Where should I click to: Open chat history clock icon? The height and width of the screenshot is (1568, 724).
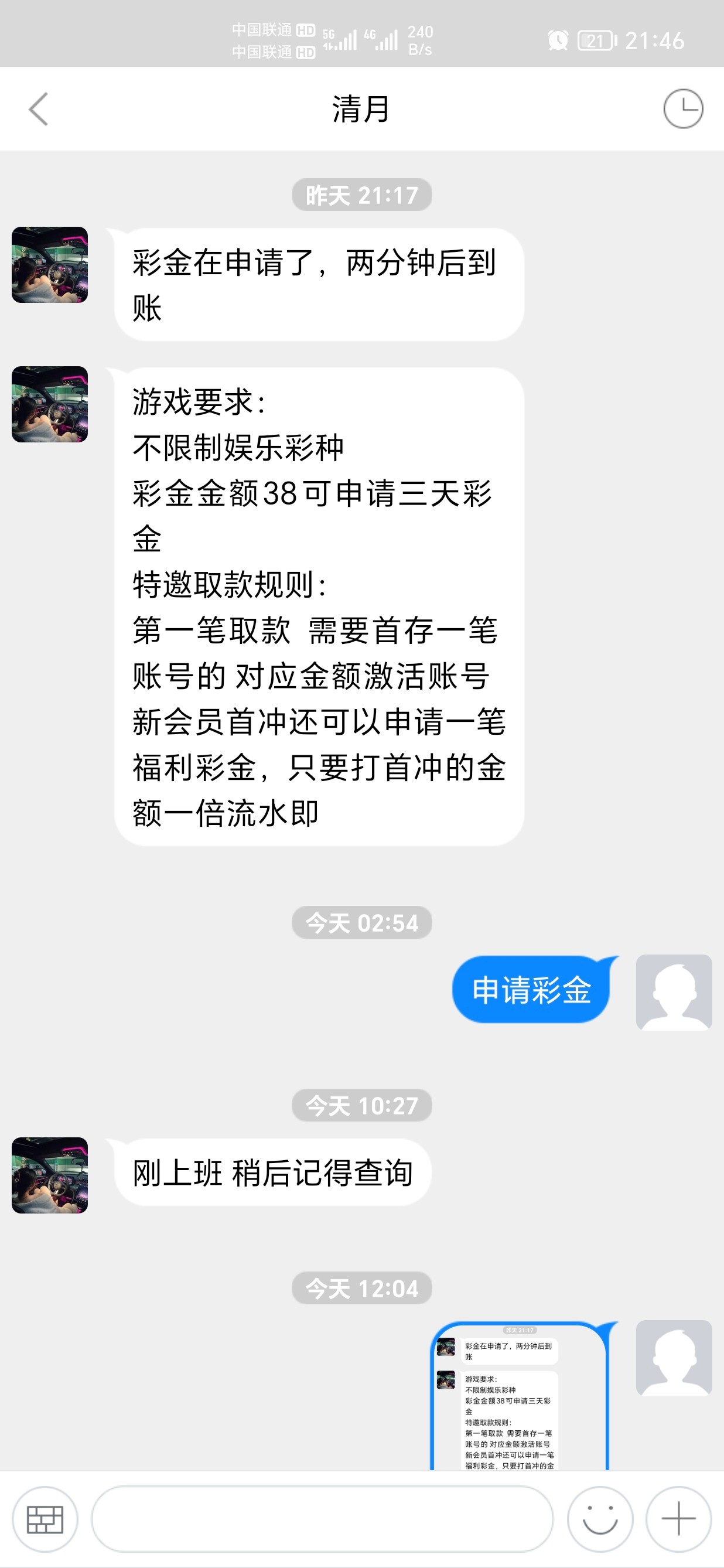pyautogui.click(x=682, y=109)
